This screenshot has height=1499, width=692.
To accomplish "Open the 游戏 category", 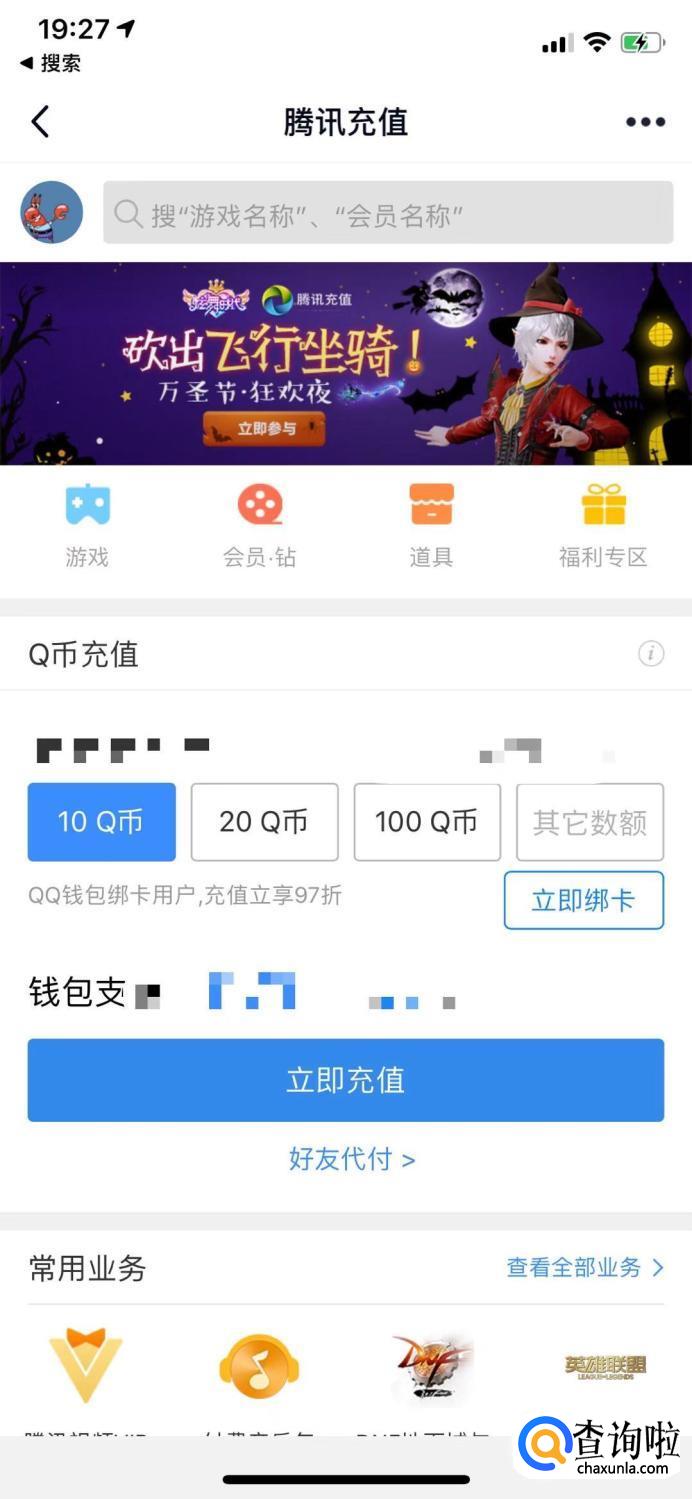I will click(87, 526).
